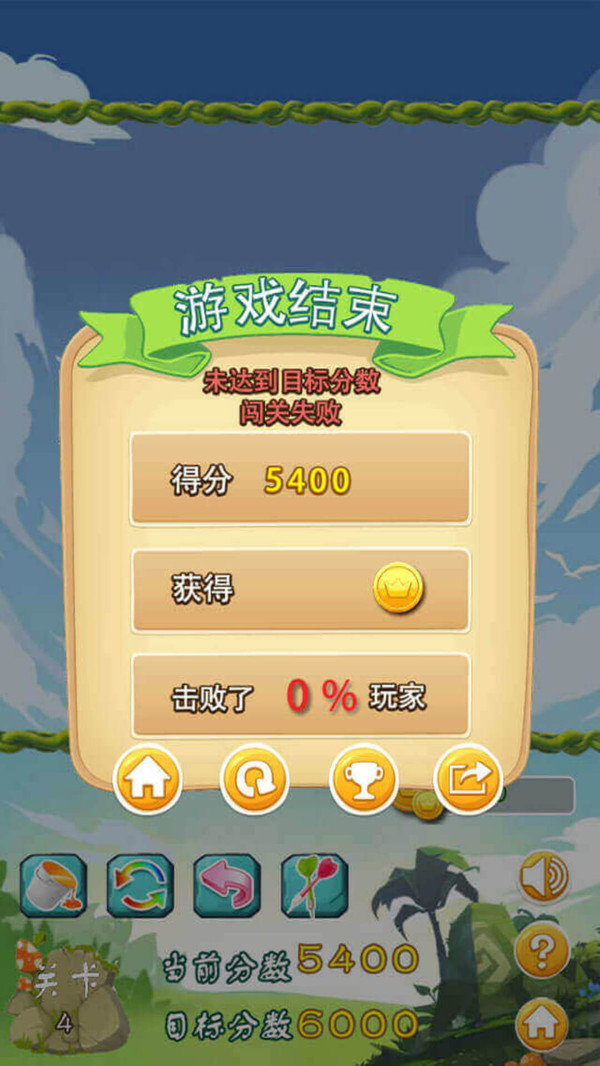Viewport: 600px width, 1066px height.
Task: Restart the level with the replay button
Action: point(254,778)
